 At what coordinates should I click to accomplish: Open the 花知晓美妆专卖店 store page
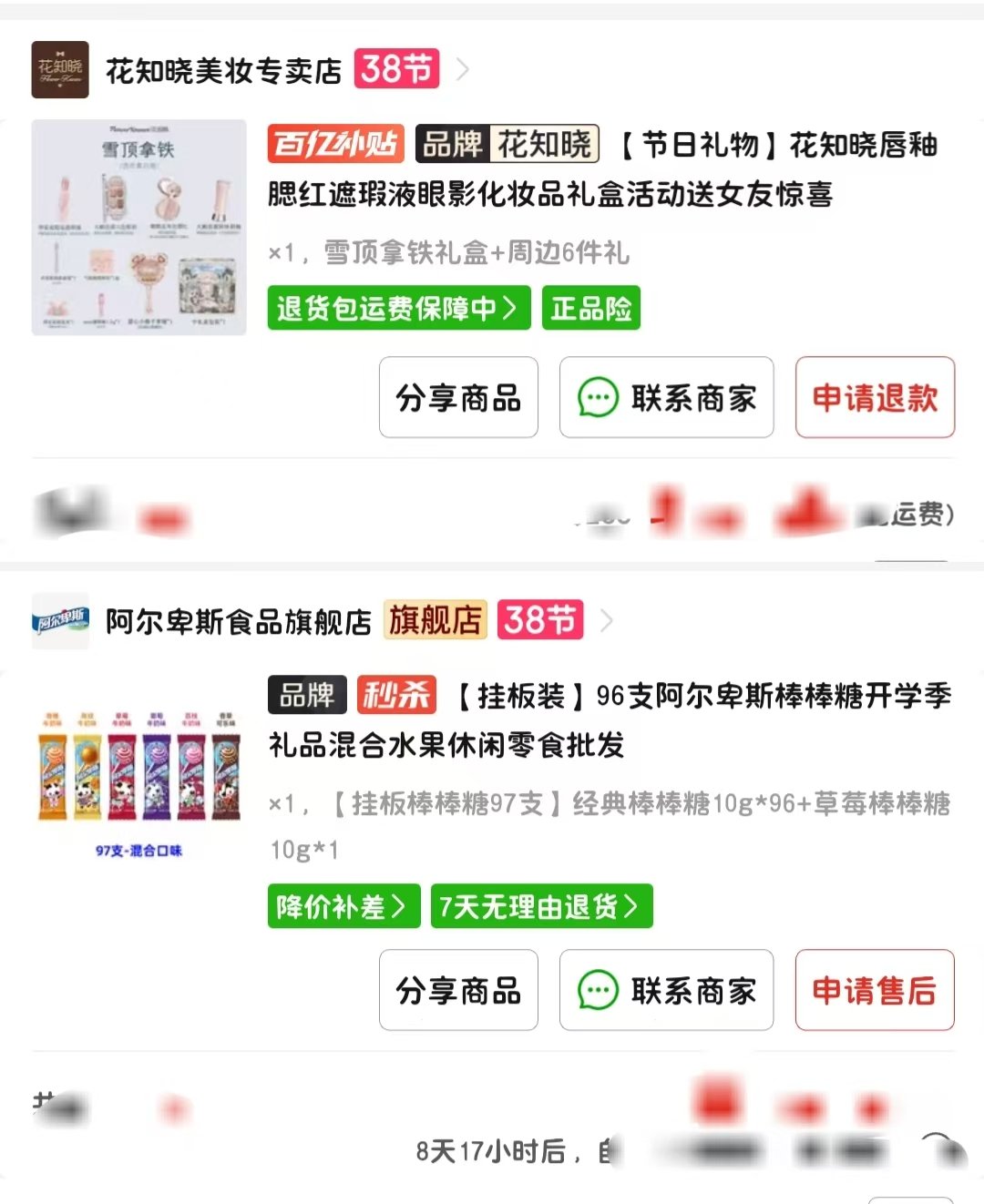tap(223, 70)
